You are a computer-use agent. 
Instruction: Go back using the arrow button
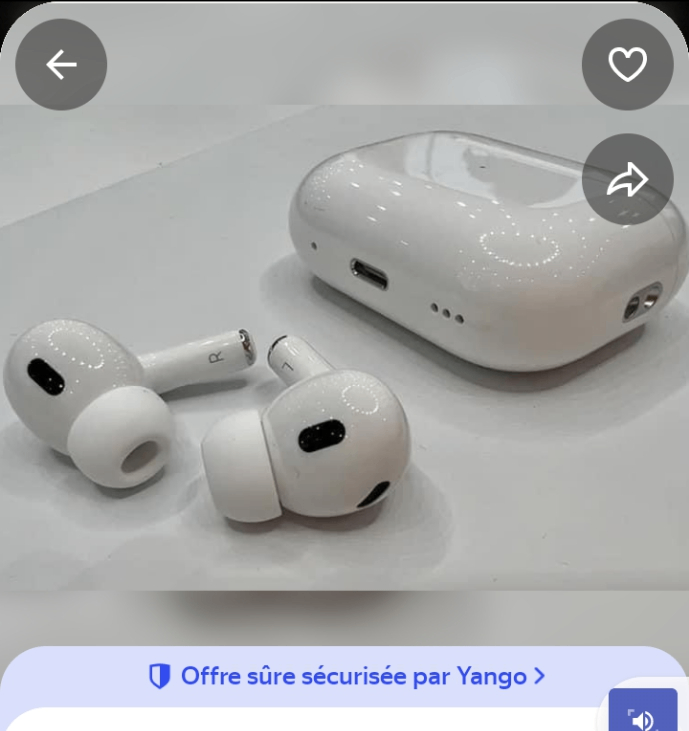point(61,65)
